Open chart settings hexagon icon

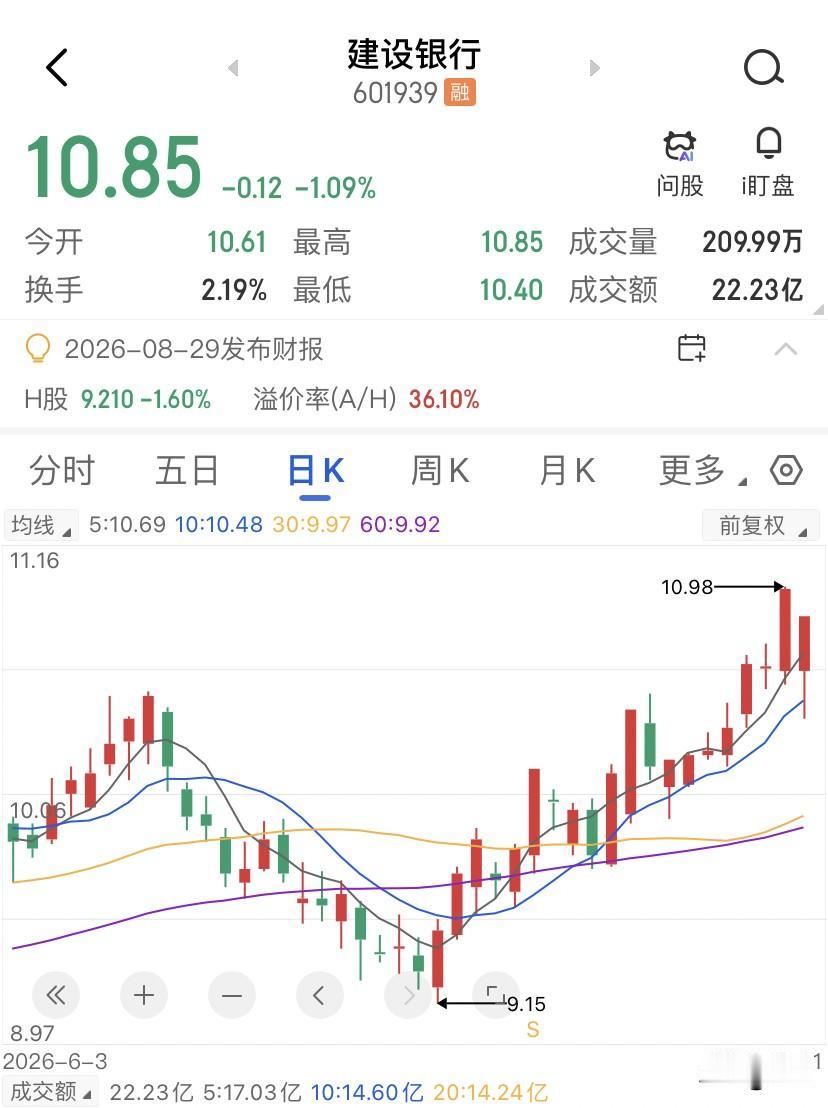(786, 470)
